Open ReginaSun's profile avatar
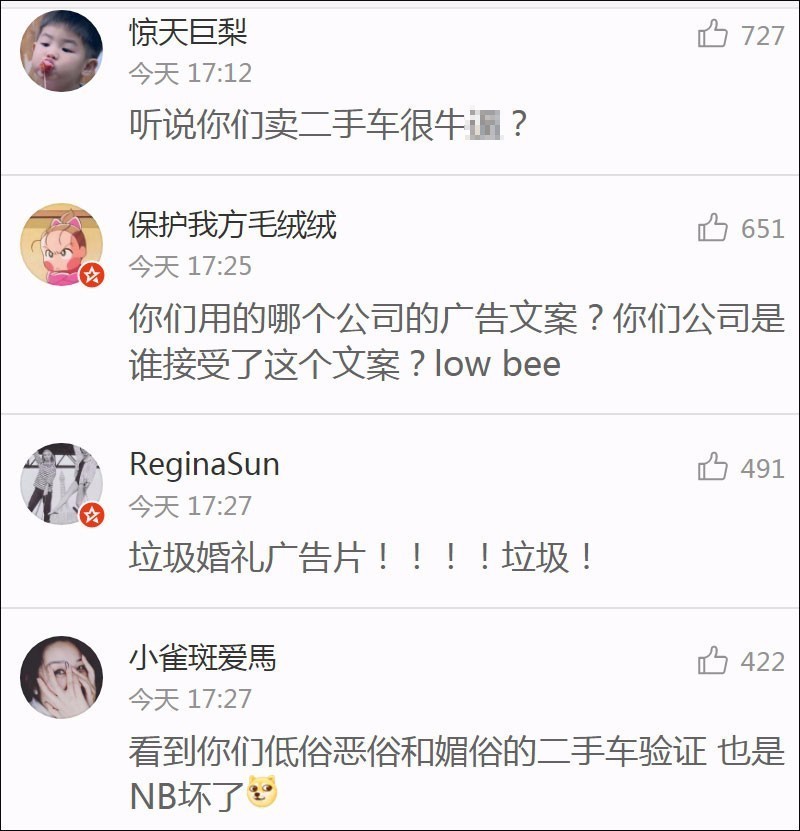The height and width of the screenshot is (831, 800). (62, 485)
